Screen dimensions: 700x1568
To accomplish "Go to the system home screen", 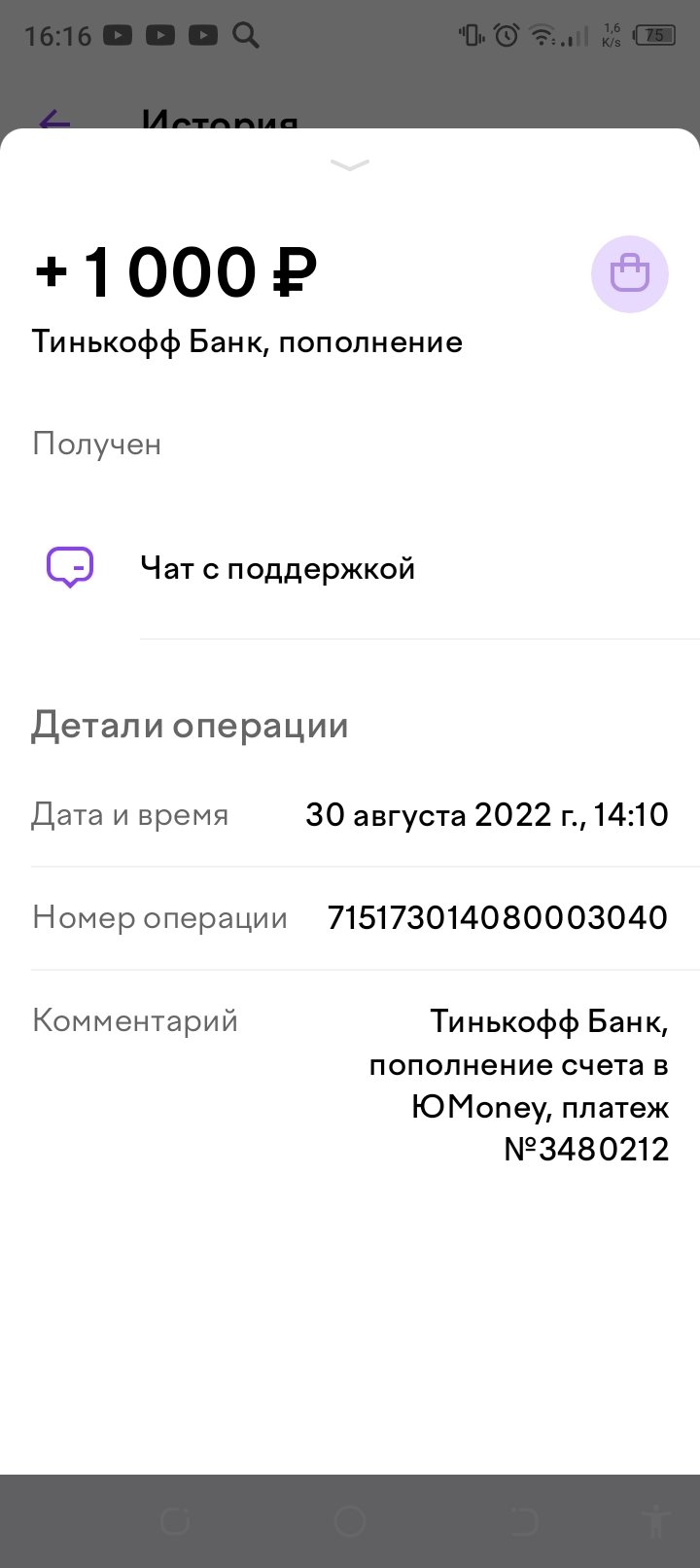I will click(350, 1520).
